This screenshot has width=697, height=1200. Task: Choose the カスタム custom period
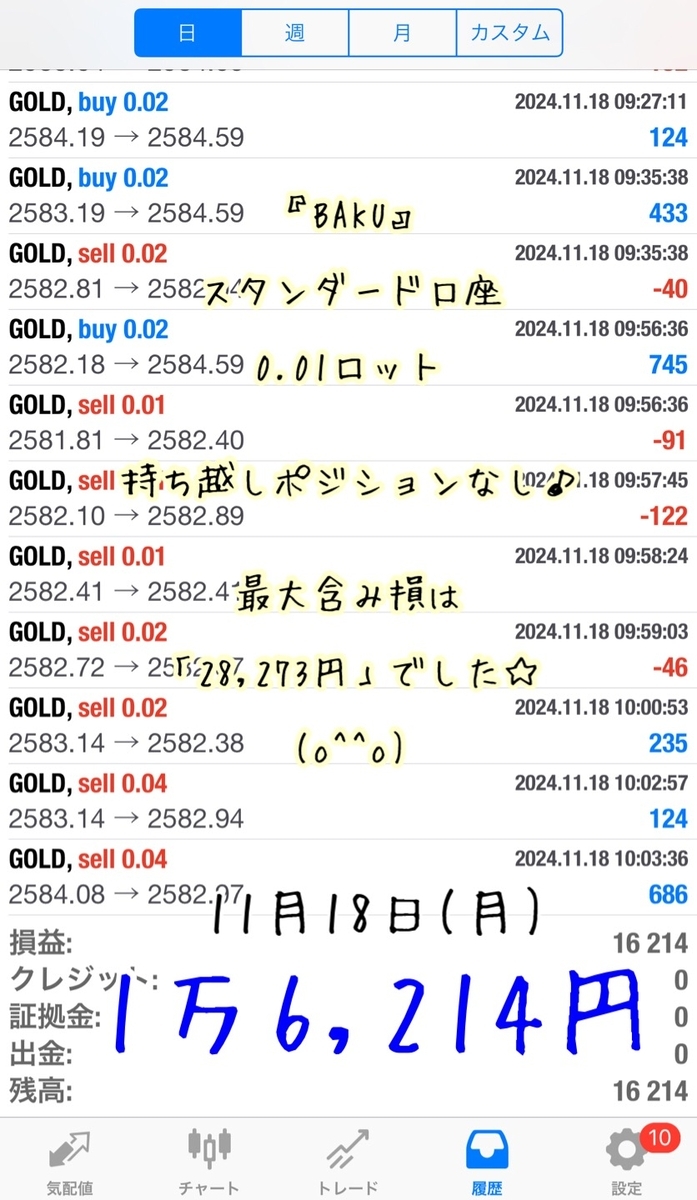(x=509, y=33)
